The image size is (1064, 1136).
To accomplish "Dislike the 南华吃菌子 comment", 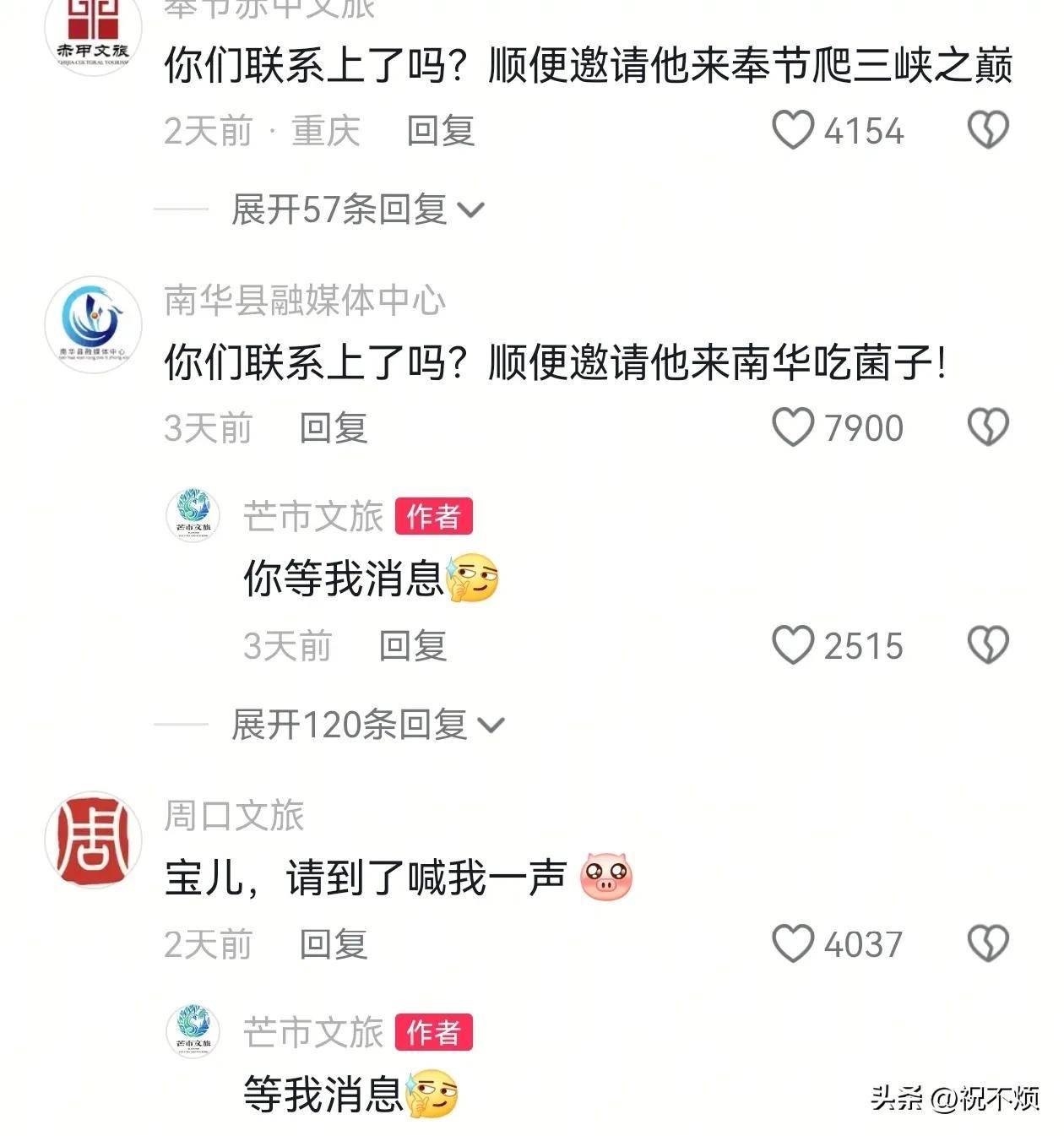I will coord(987,427).
